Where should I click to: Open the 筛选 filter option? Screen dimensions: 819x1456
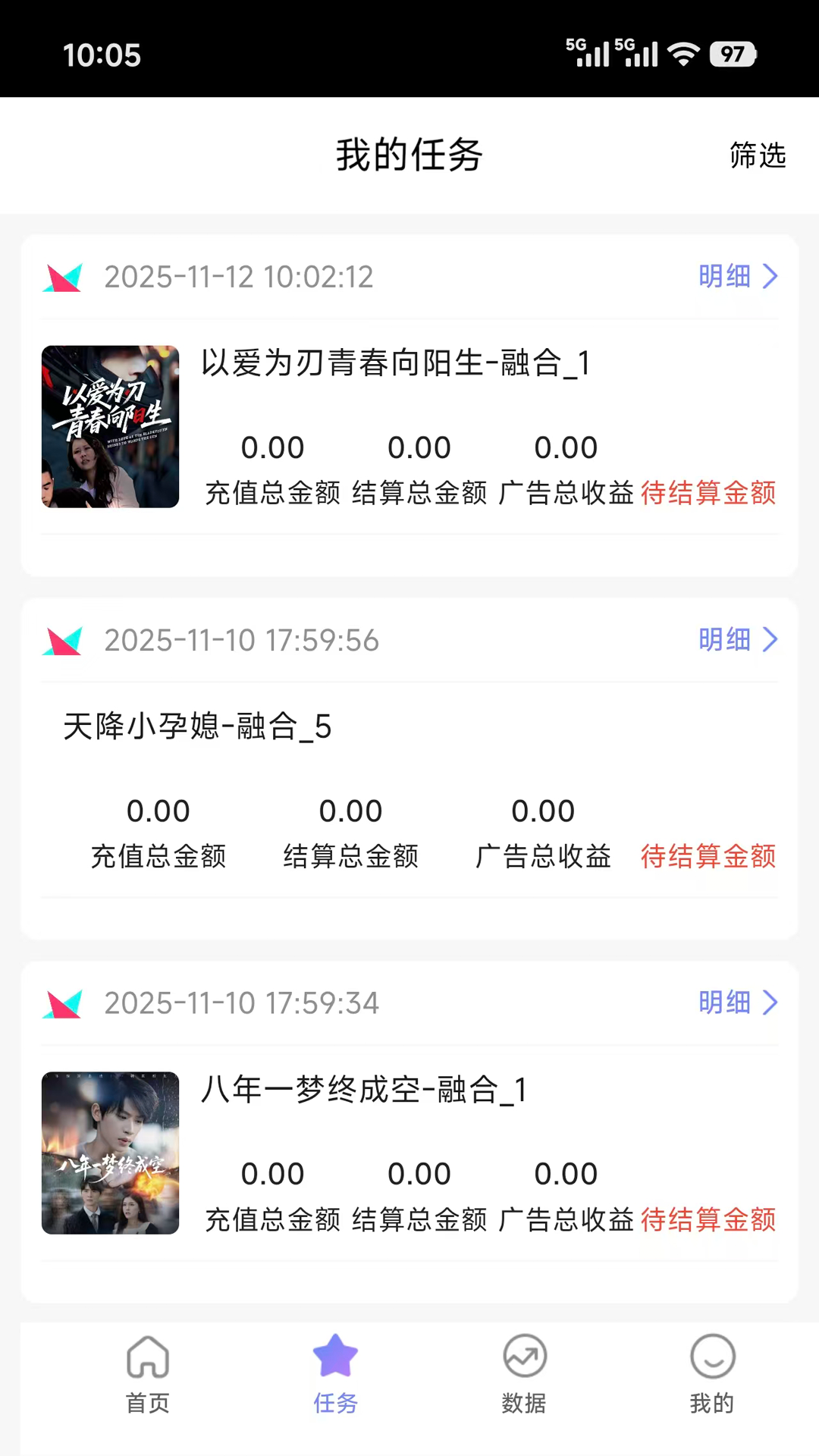point(757,155)
